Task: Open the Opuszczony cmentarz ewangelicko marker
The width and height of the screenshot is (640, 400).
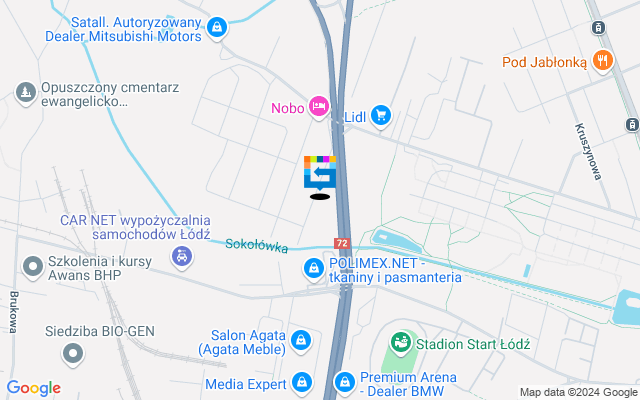Action: [24, 93]
